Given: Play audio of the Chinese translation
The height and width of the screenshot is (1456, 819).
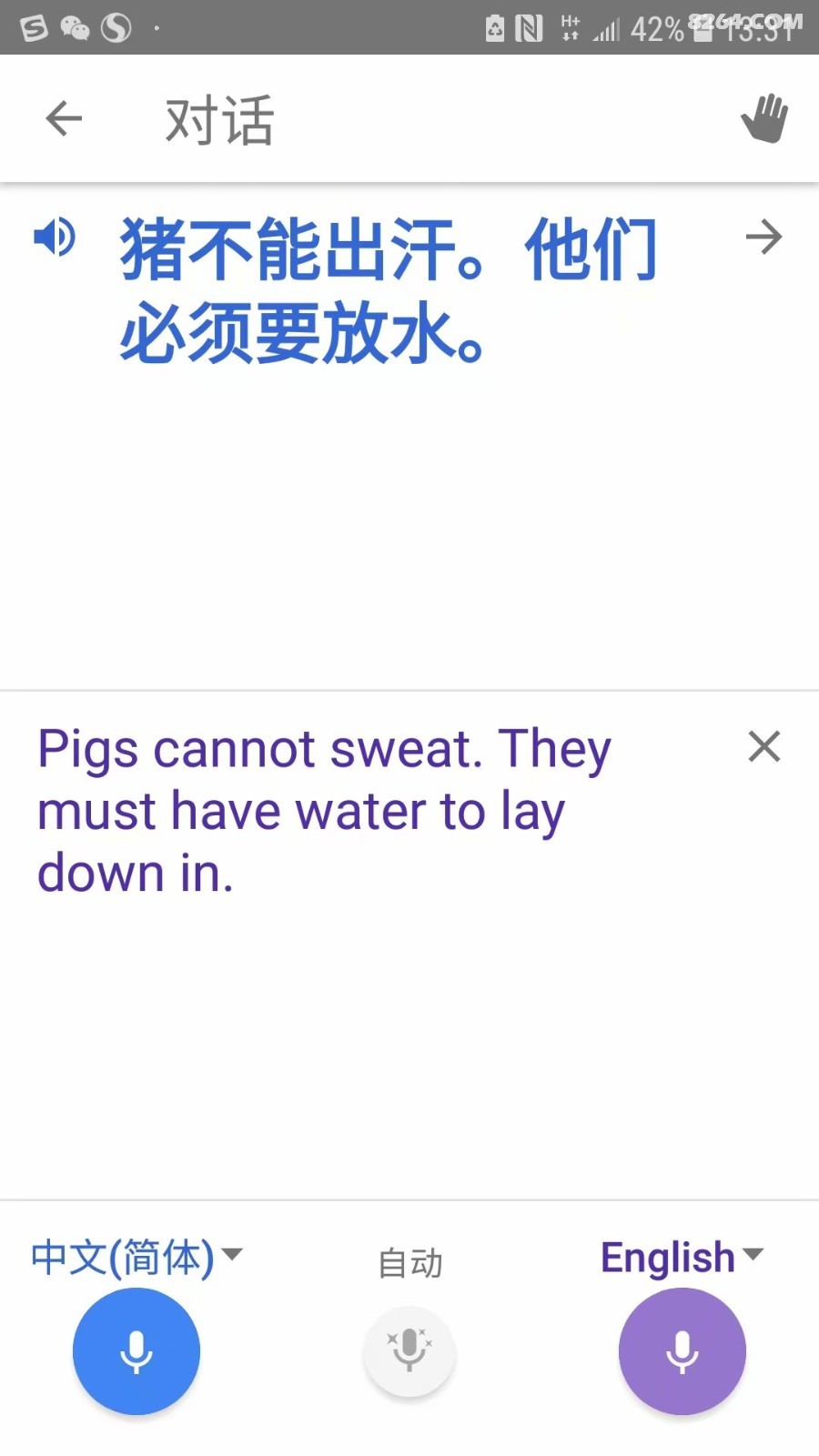Looking at the screenshot, I should [55, 238].
